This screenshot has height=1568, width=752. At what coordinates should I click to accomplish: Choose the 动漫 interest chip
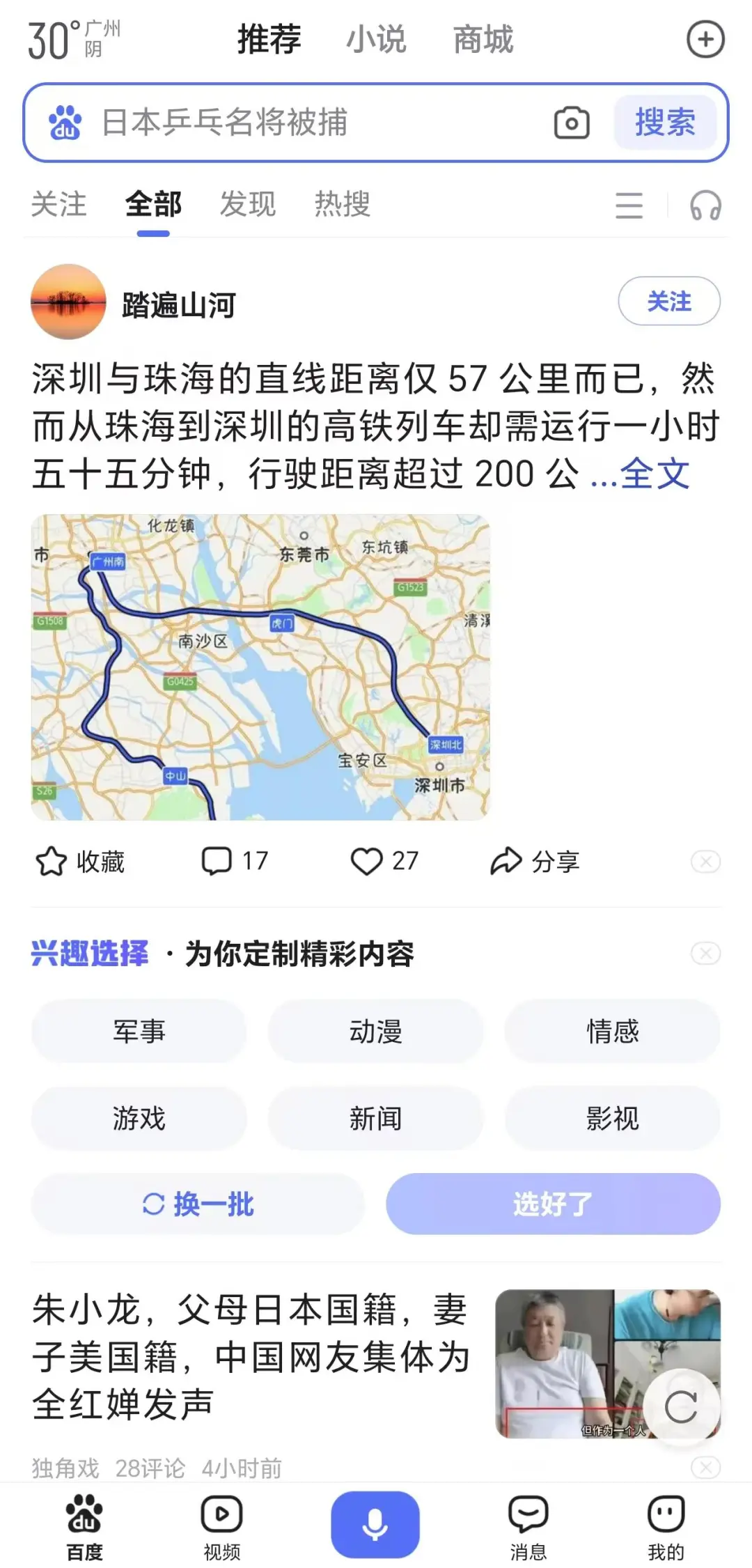375,1031
